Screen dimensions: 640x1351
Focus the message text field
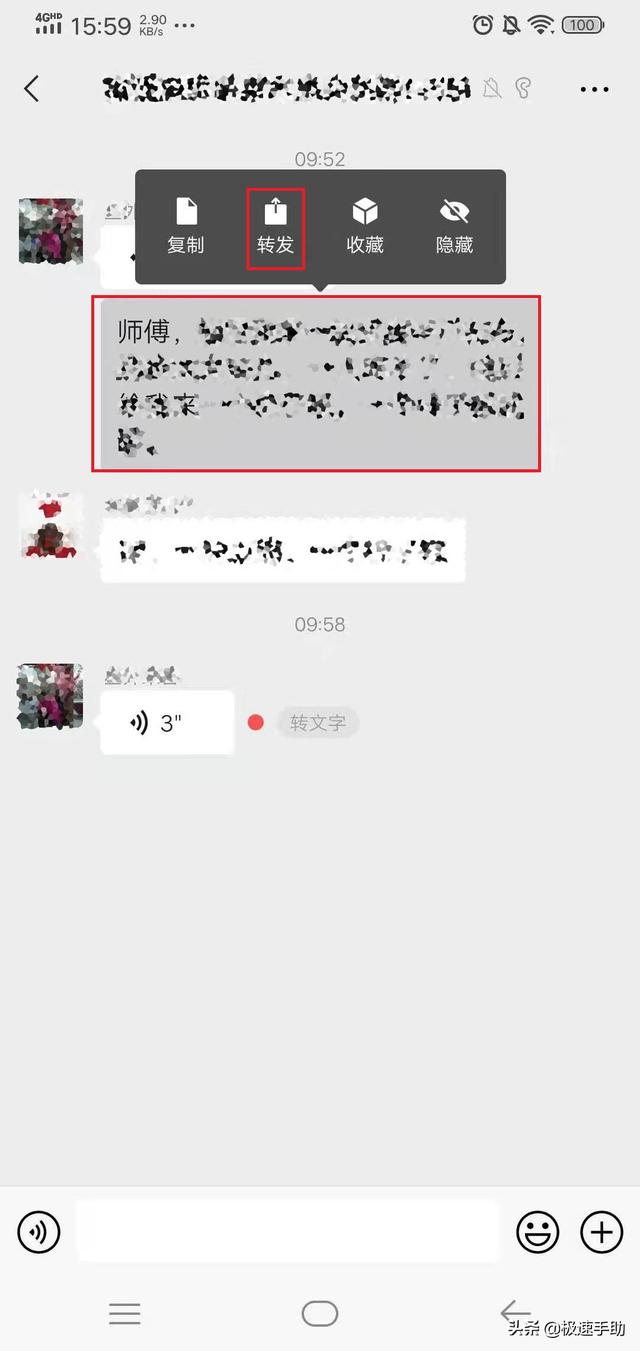287,1232
